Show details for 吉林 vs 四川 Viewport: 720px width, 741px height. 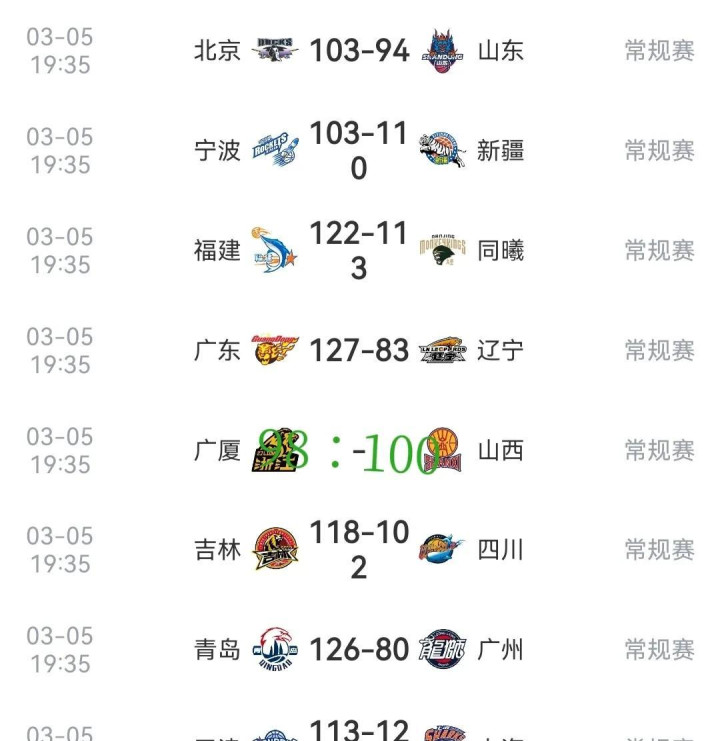point(359,550)
